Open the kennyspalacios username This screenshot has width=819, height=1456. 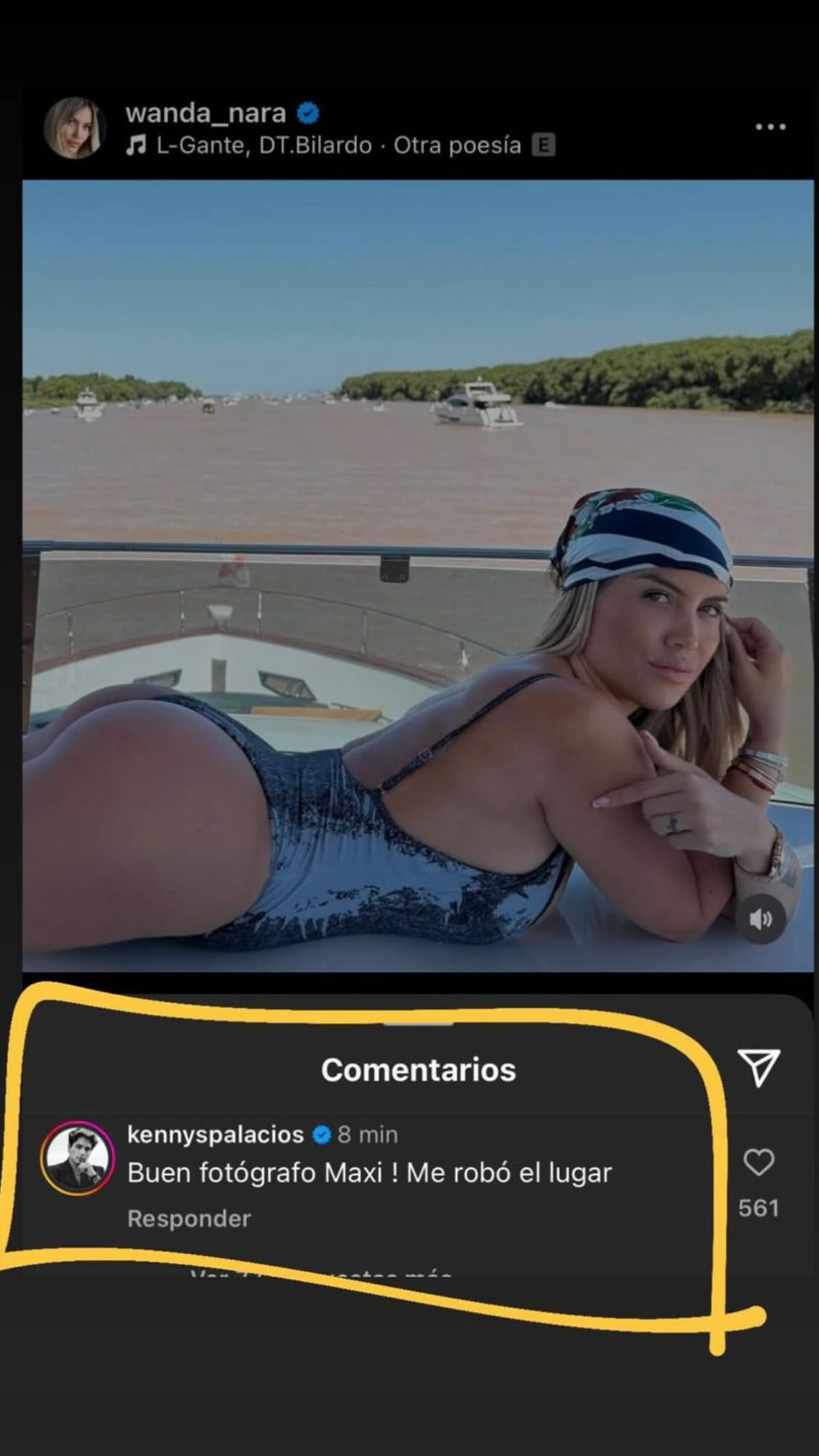click(x=215, y=1134)
